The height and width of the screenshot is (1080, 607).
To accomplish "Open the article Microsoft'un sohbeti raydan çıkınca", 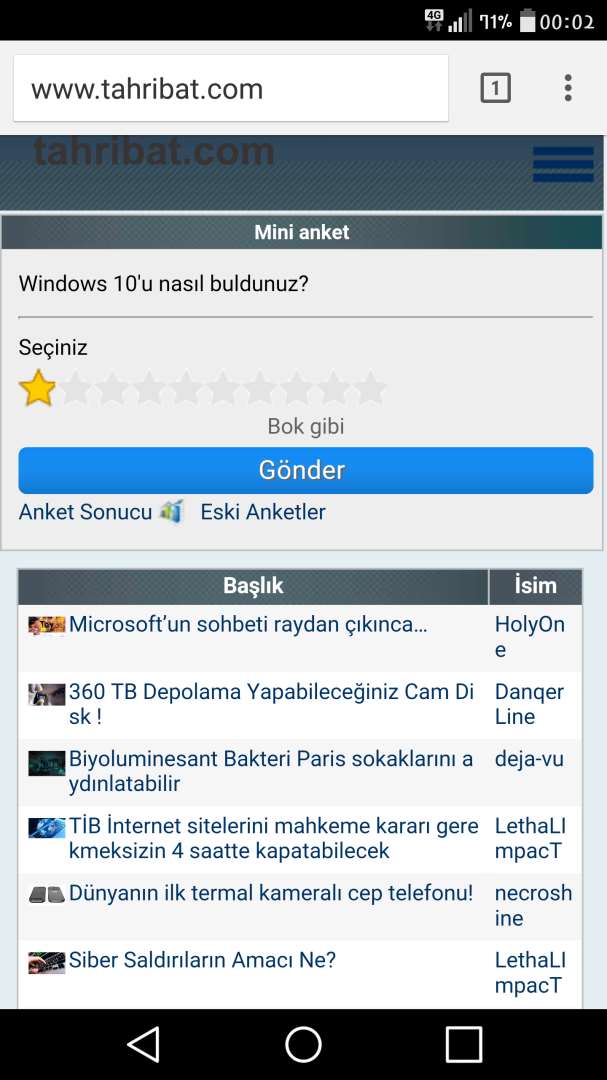I will [248, 624].
